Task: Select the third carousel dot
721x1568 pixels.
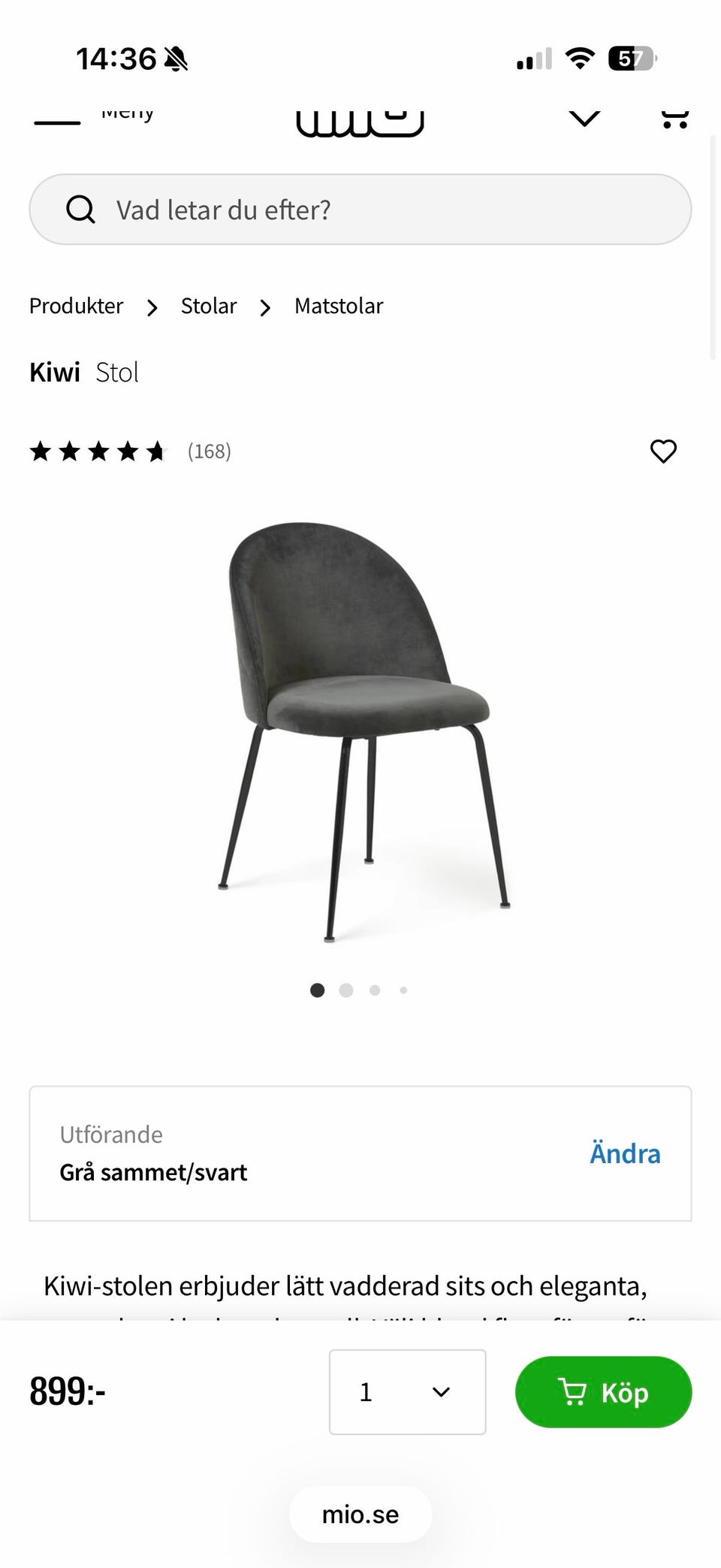Action: (x=375, y=990)
